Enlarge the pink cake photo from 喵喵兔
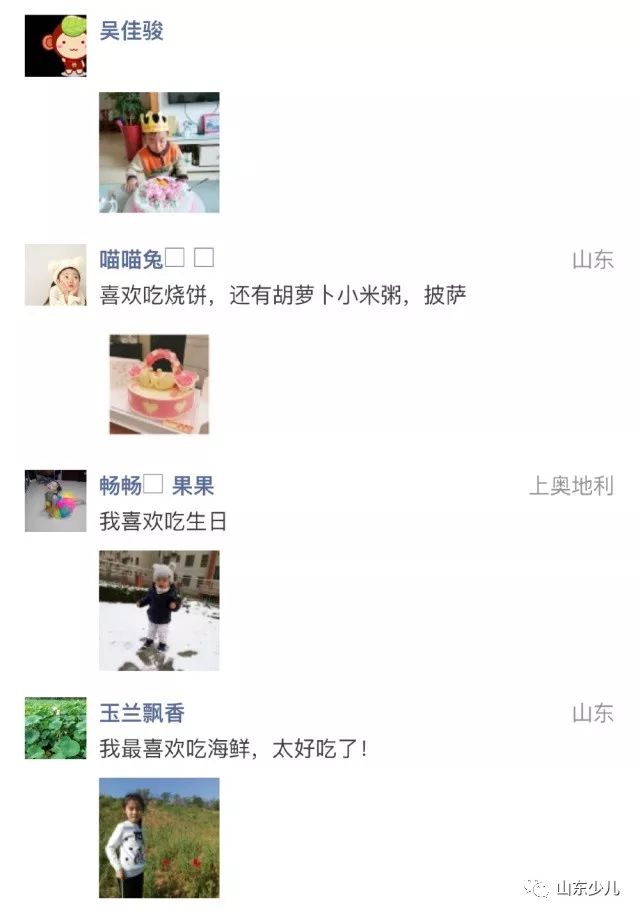Image resolution: width=640 pixels, height=916 pixels. click(159, 384)
